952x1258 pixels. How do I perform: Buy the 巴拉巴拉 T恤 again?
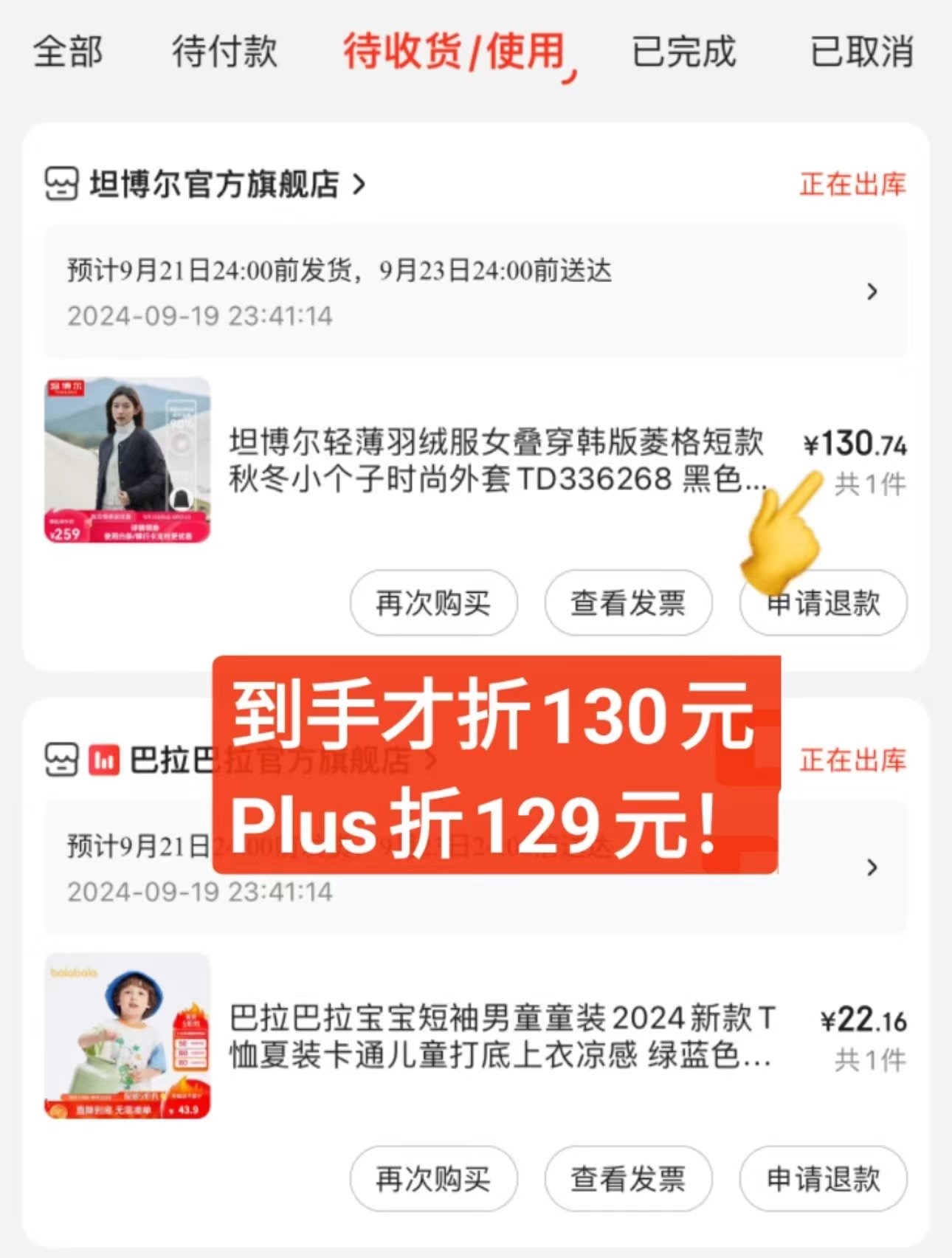point(433,1179)
